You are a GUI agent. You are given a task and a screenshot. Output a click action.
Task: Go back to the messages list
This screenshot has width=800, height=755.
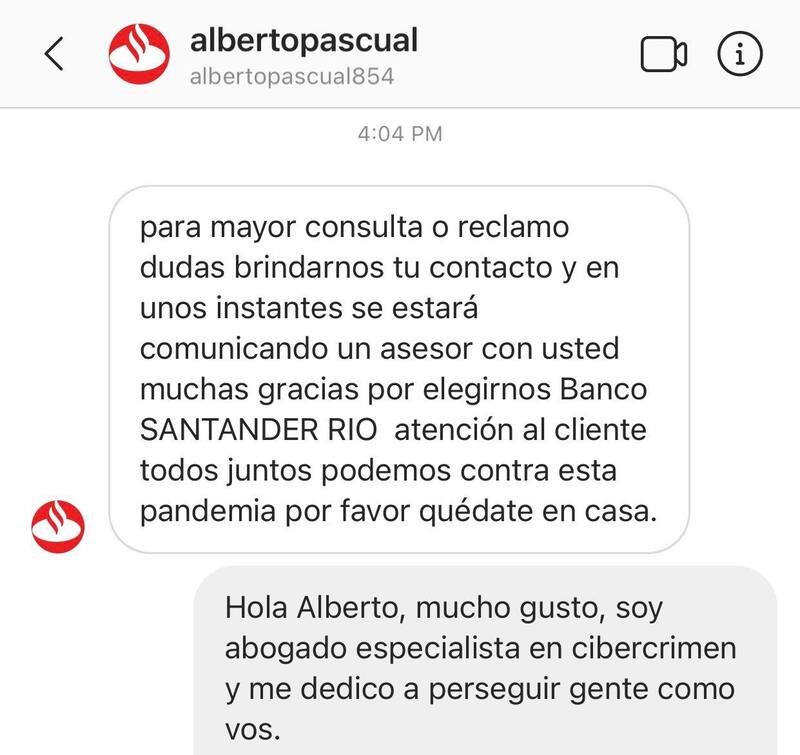pyautogui.click(x=55, y=55)
